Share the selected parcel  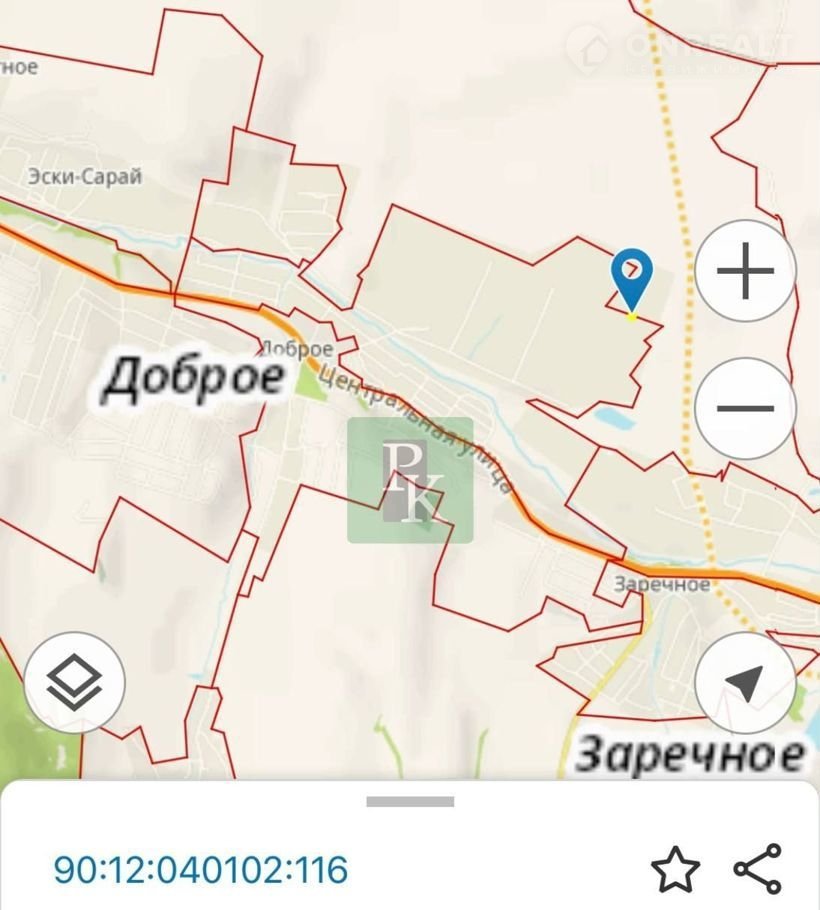pos(758,869)
